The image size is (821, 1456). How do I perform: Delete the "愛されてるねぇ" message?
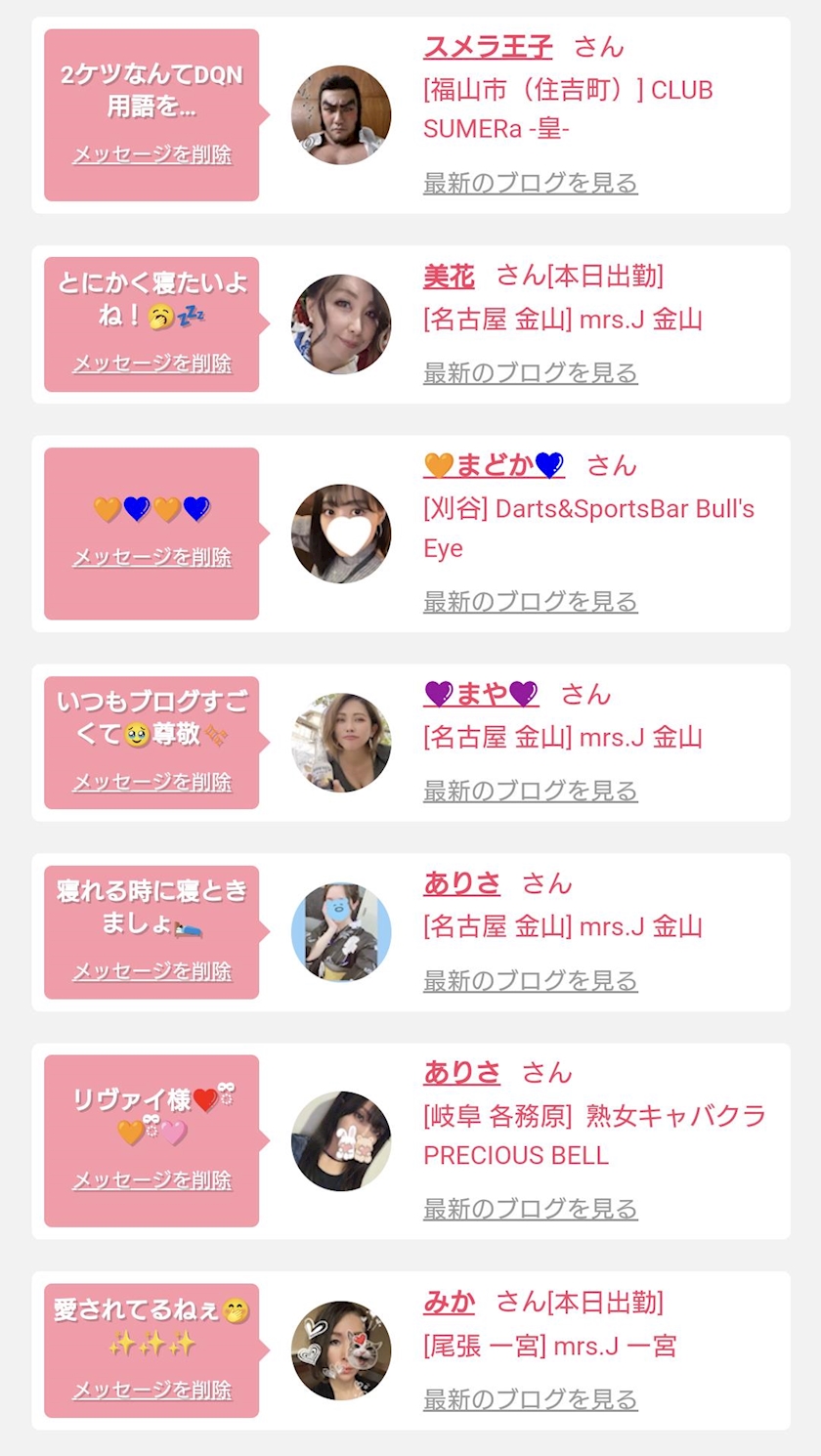click(151, 1390)
